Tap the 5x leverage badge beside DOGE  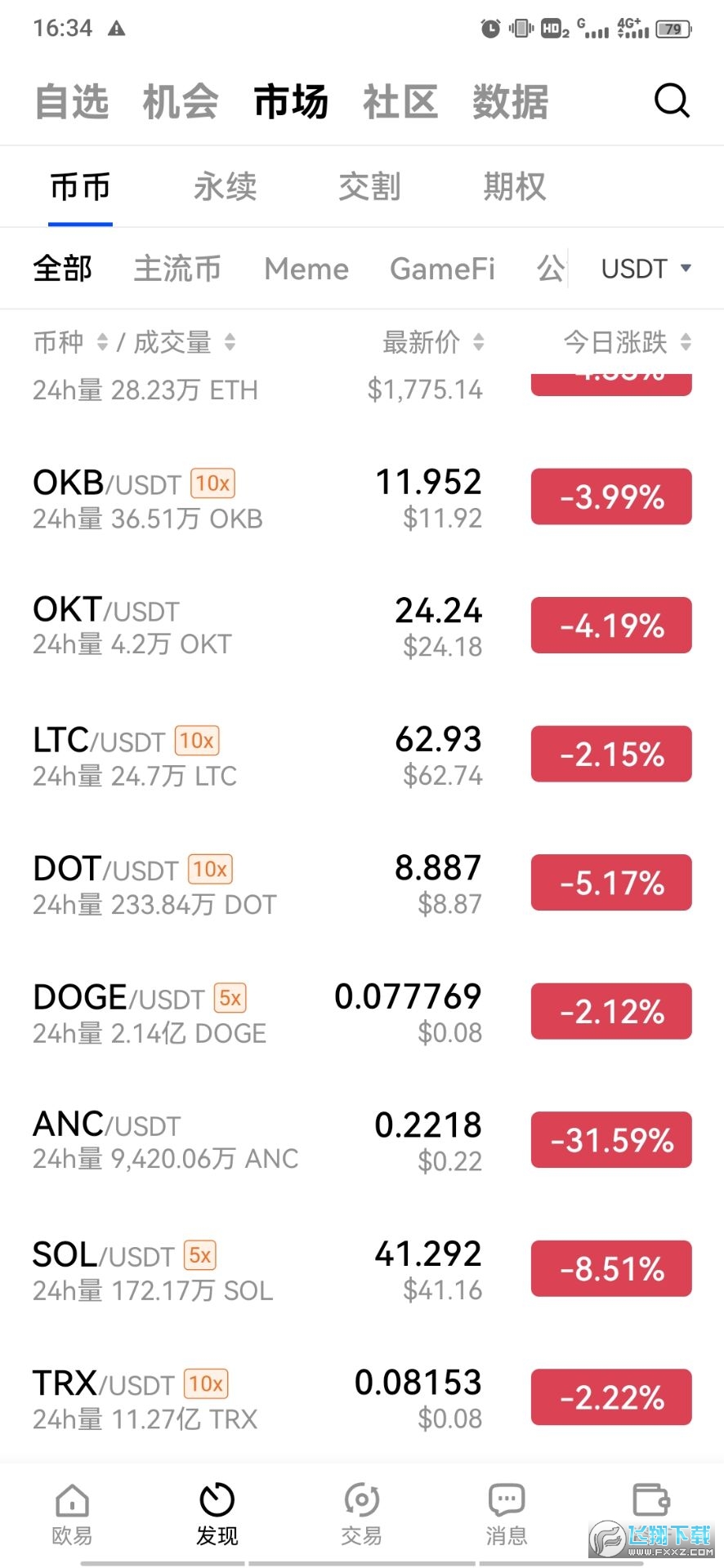pyautogui.click(x=230, y=998)
